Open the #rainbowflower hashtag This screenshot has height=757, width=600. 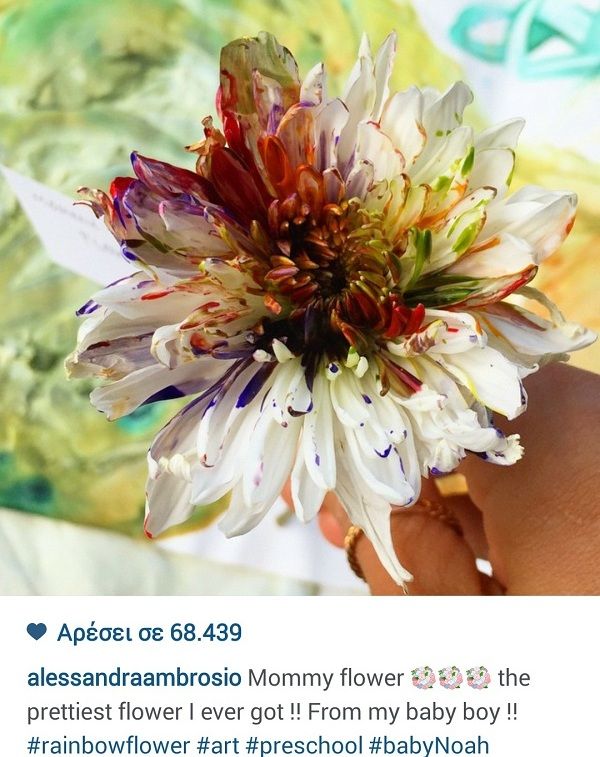108,745
